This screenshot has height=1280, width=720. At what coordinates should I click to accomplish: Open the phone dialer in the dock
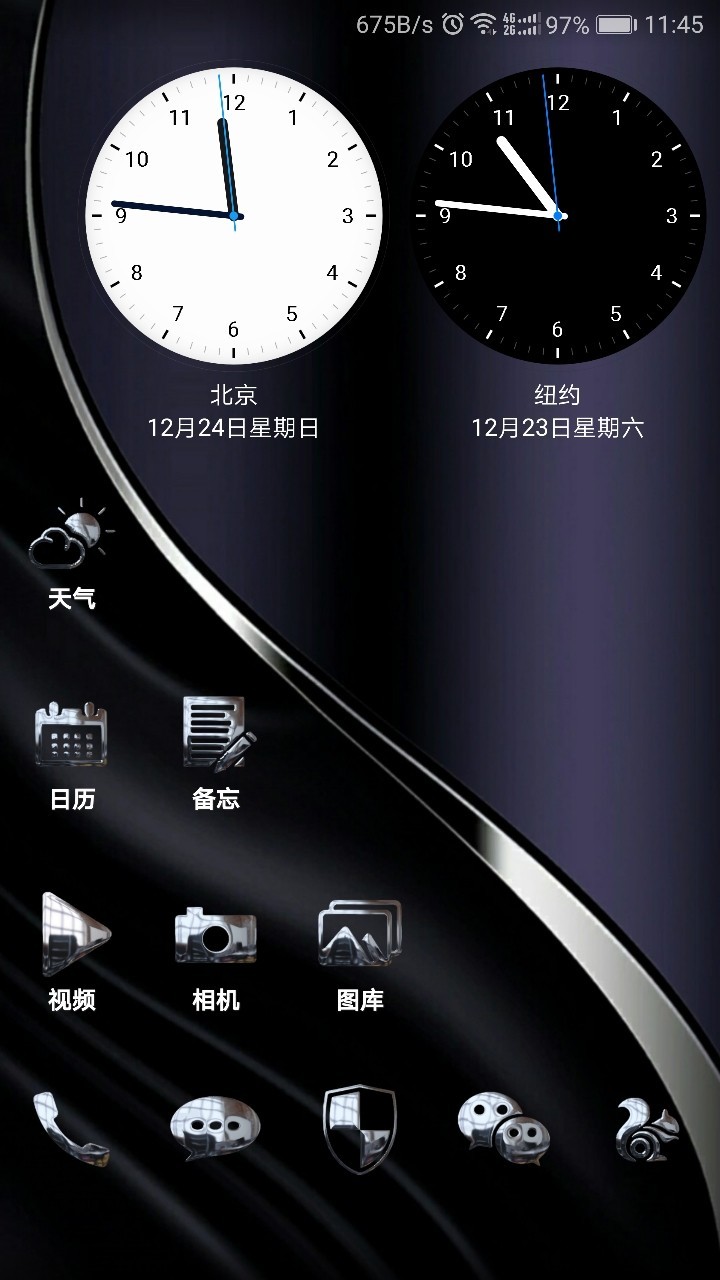click(72, 1130)
